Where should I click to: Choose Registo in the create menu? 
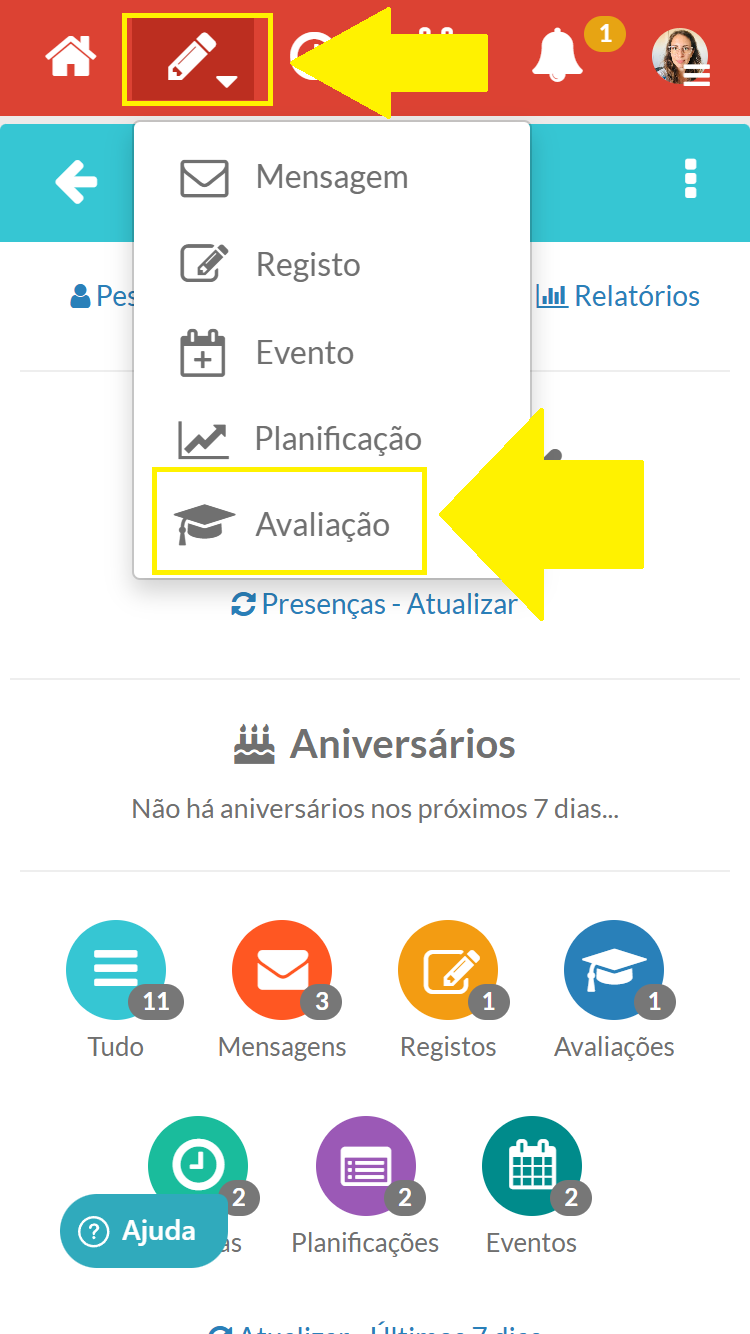coord(306,265)
